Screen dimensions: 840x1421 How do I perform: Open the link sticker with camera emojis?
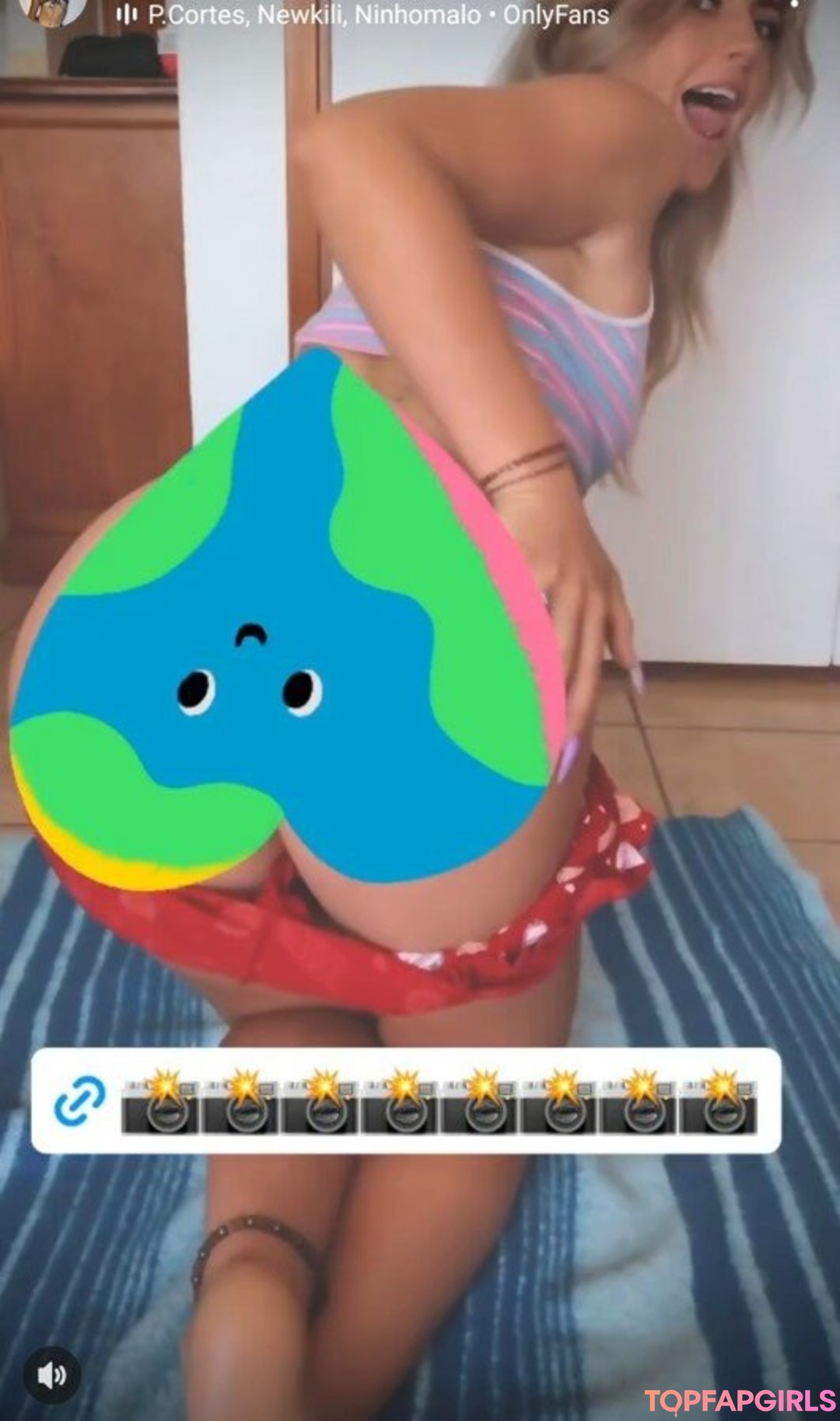pyautogui.click(x=405, y=1100)
